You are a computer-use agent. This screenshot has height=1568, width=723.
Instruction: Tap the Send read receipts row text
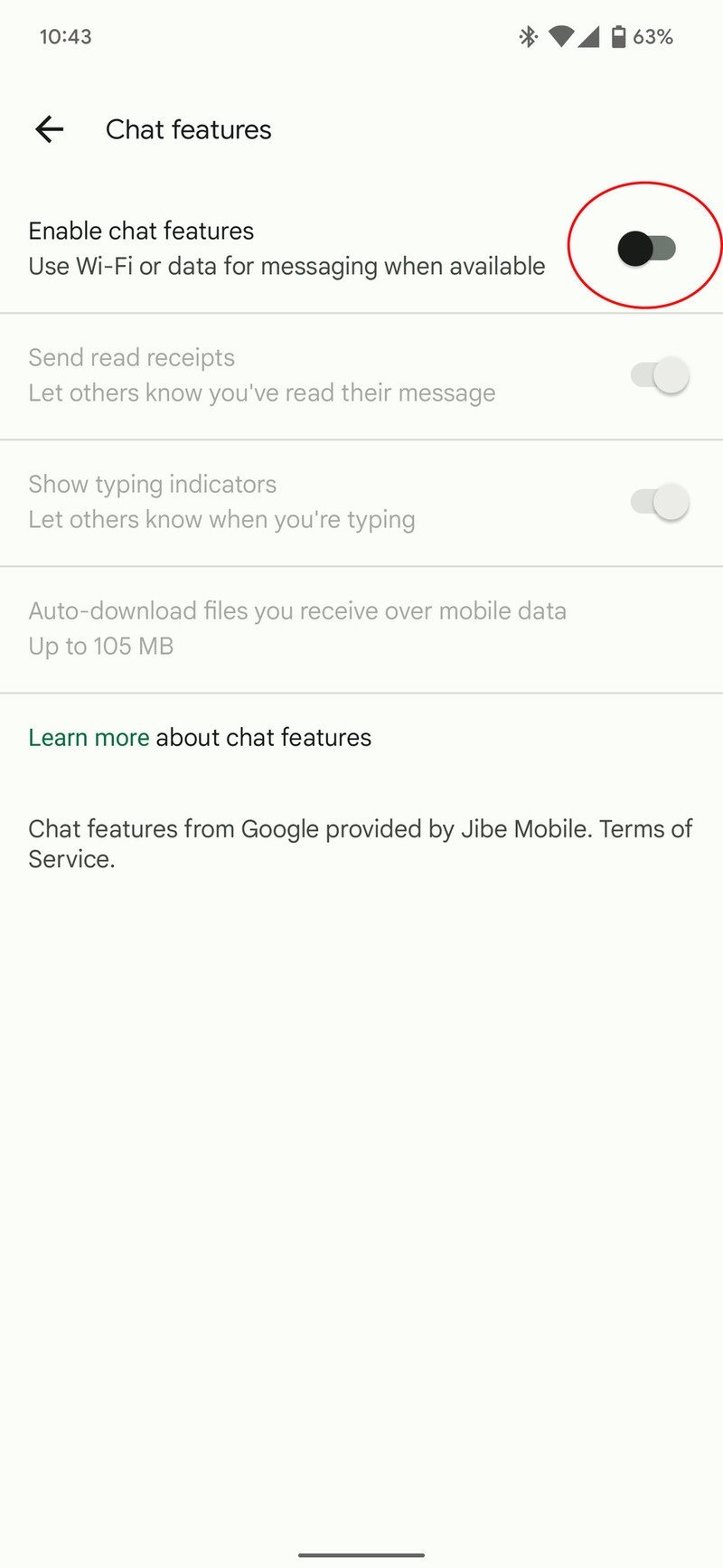coord(131,357)
